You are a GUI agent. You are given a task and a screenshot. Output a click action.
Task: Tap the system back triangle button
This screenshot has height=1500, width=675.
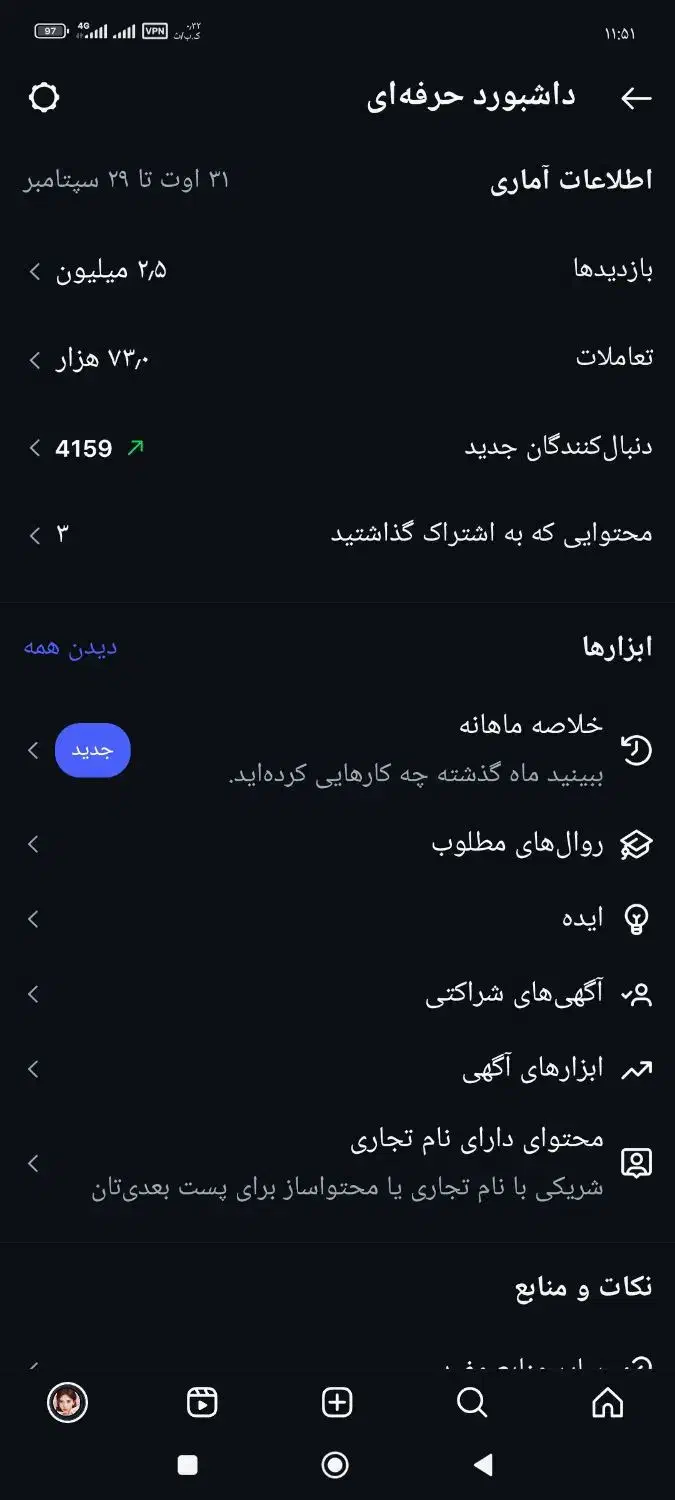click(484, 1465)
